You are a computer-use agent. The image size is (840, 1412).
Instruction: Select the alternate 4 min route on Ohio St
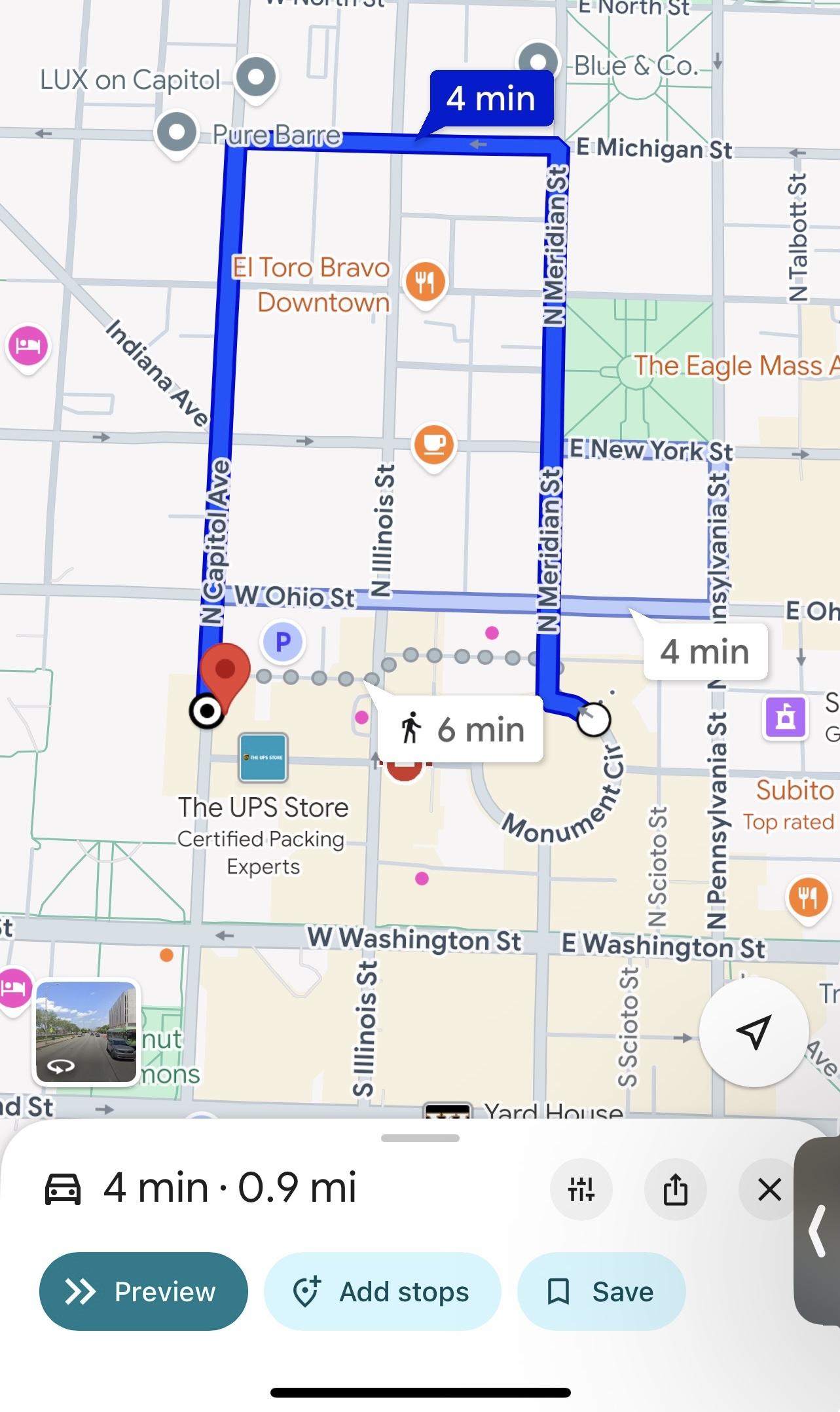tap(705, 652)
